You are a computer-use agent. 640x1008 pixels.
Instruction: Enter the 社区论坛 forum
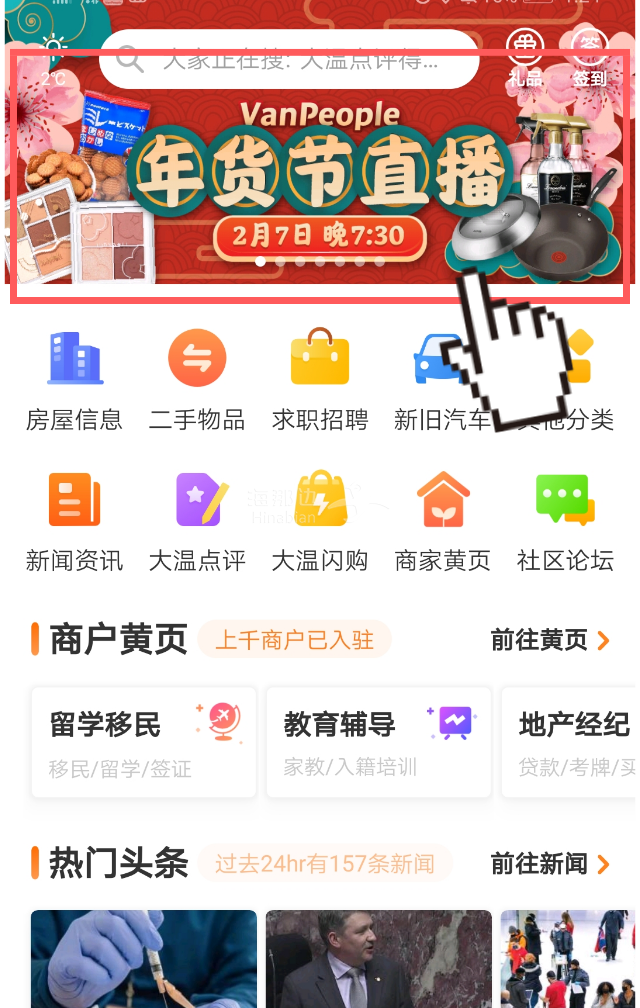click(x=565, y=522)
